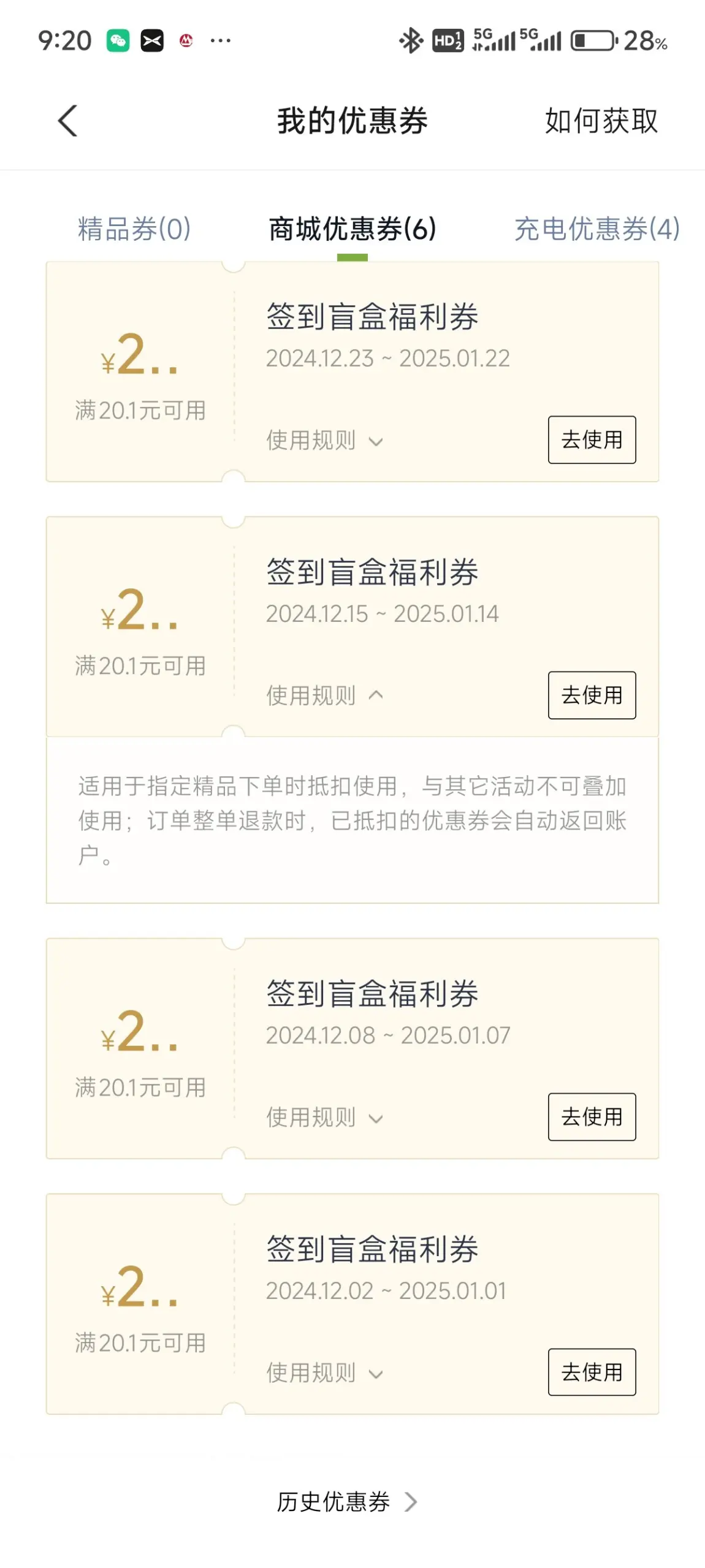Use the coupon valid until 2025.01.07
Screen dimensions: 705x1568
point(592,1117)
